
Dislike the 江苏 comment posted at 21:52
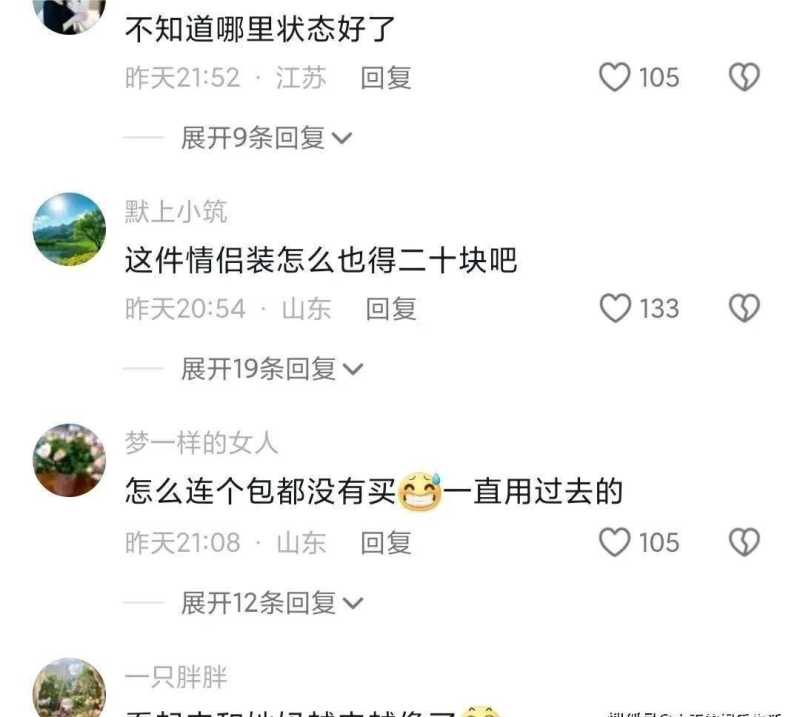point(744,77)
